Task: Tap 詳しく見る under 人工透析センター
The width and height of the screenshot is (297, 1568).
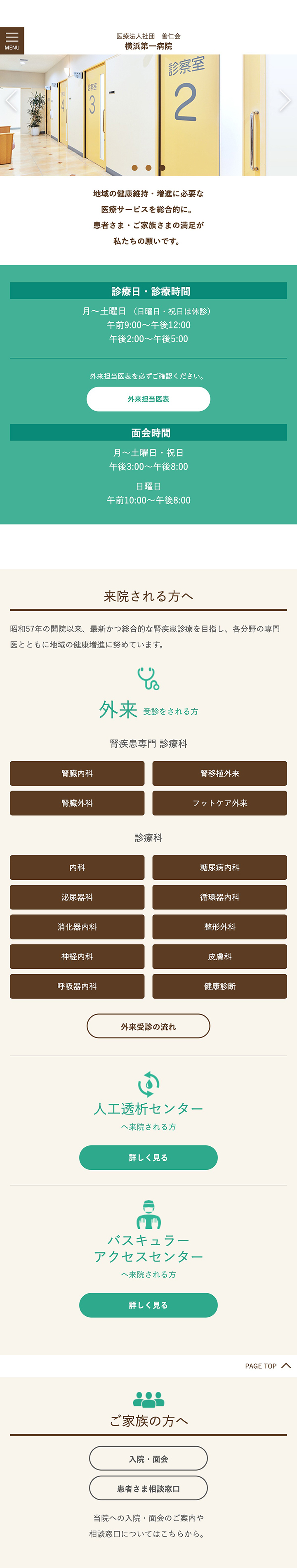Action: tap(148, 1157)
